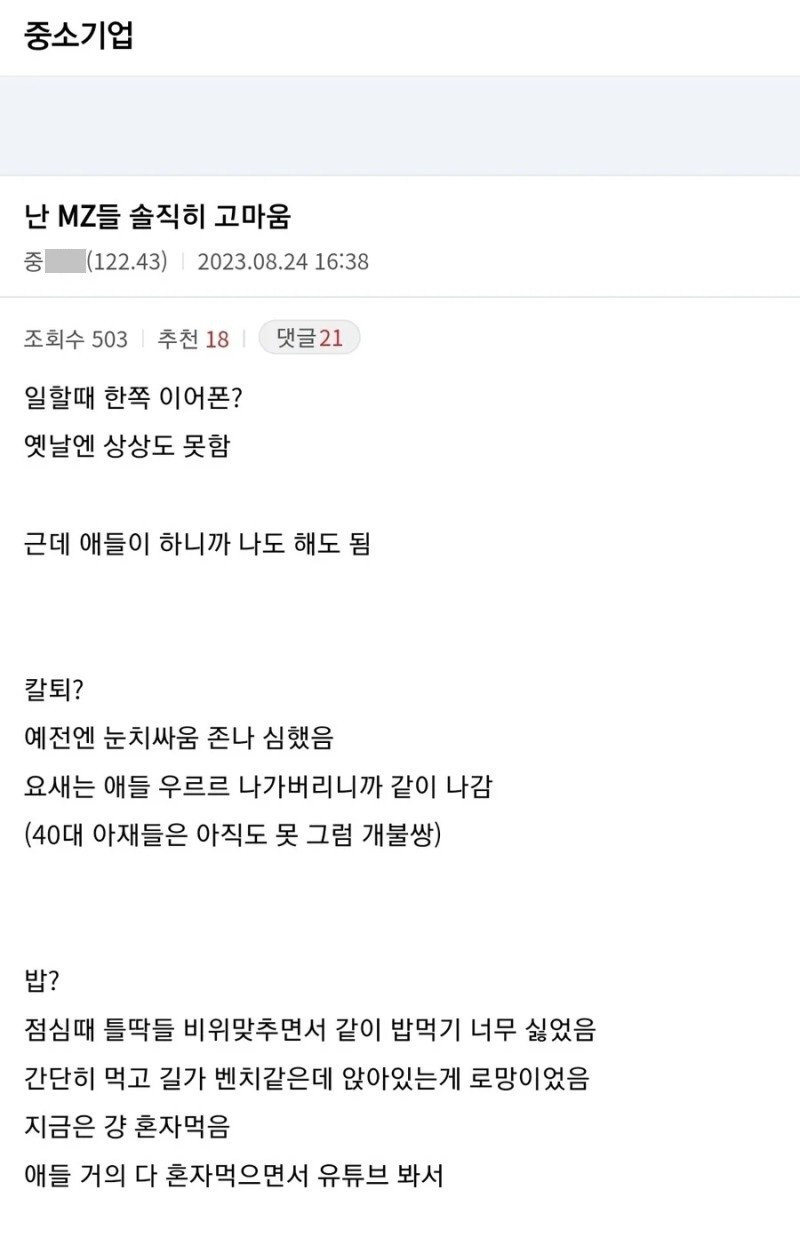Jump to the 댓글 21 comments
This screenshot has width=800, height=1254.
(x=309, y=339)
